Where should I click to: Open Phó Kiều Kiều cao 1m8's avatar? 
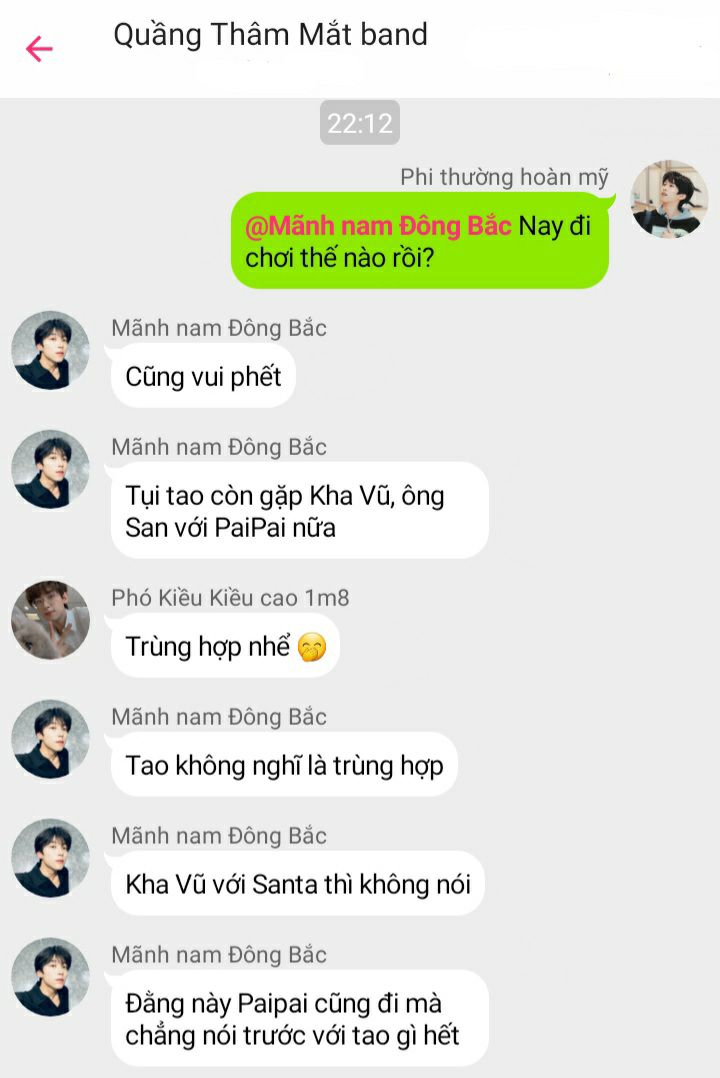pyautogui.click(x=50, y=620)
